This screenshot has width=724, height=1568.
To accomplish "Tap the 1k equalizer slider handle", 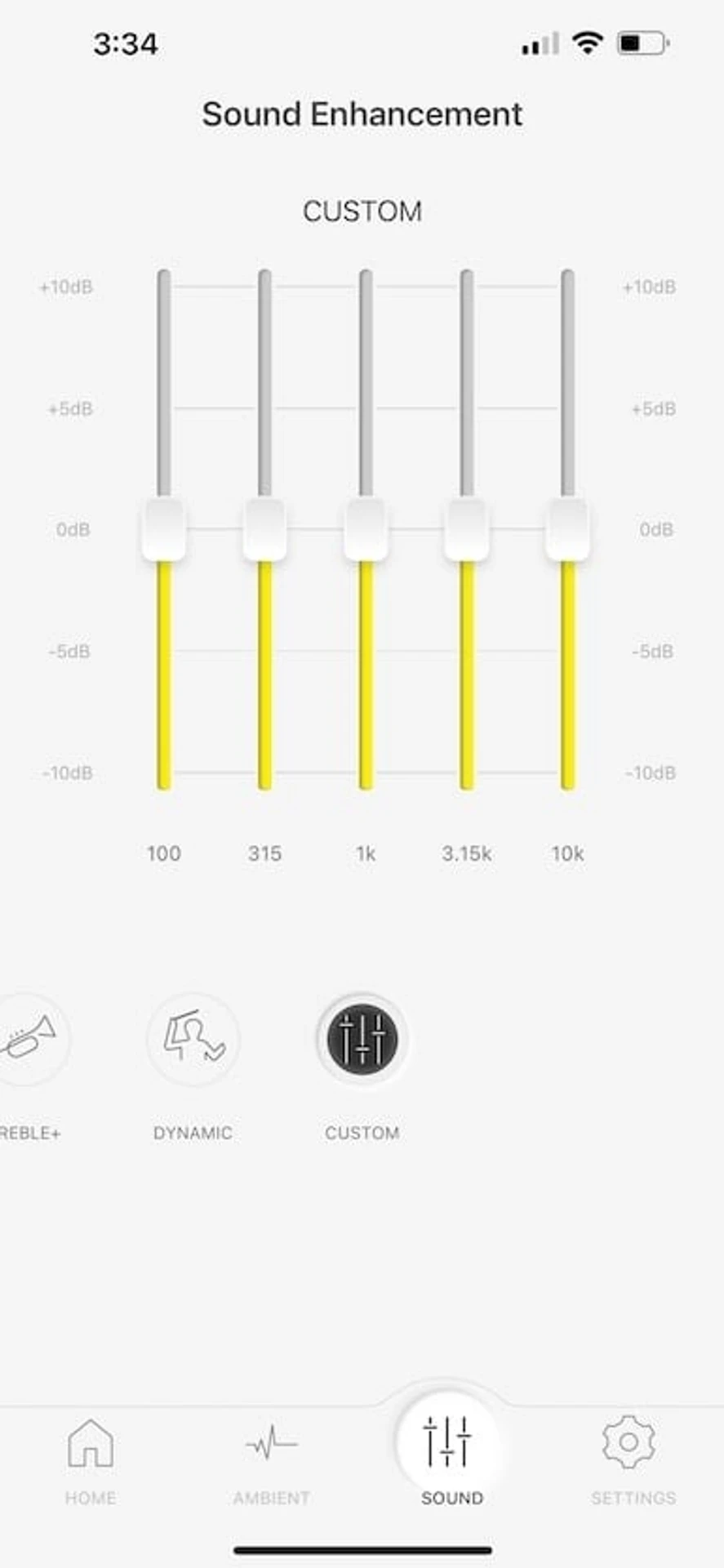I will (366, 529).
